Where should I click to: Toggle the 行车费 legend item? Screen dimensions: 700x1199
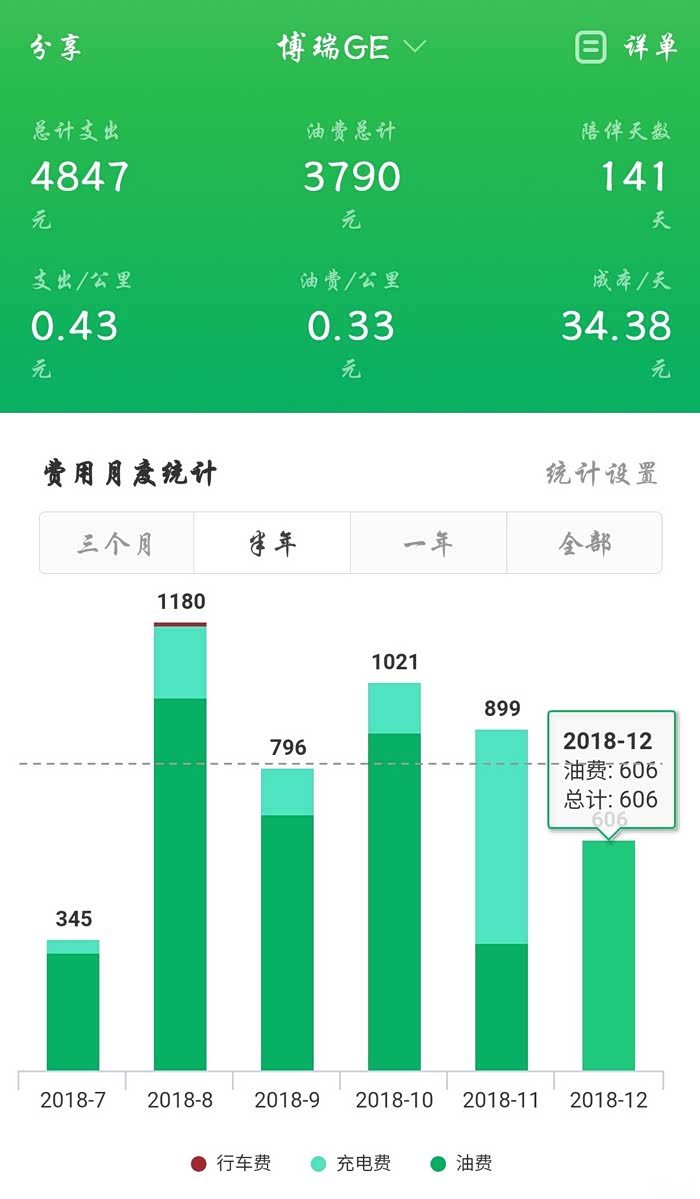231,1164
